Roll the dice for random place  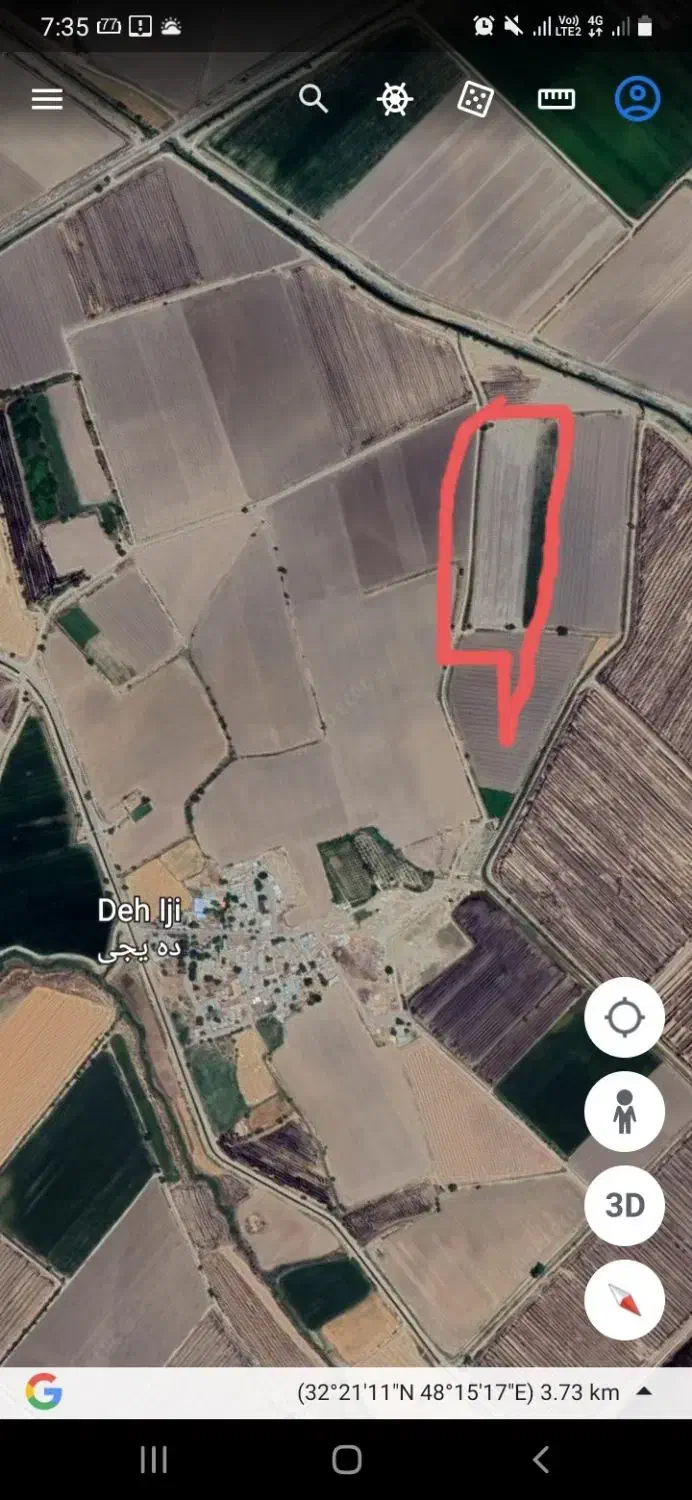475,99
